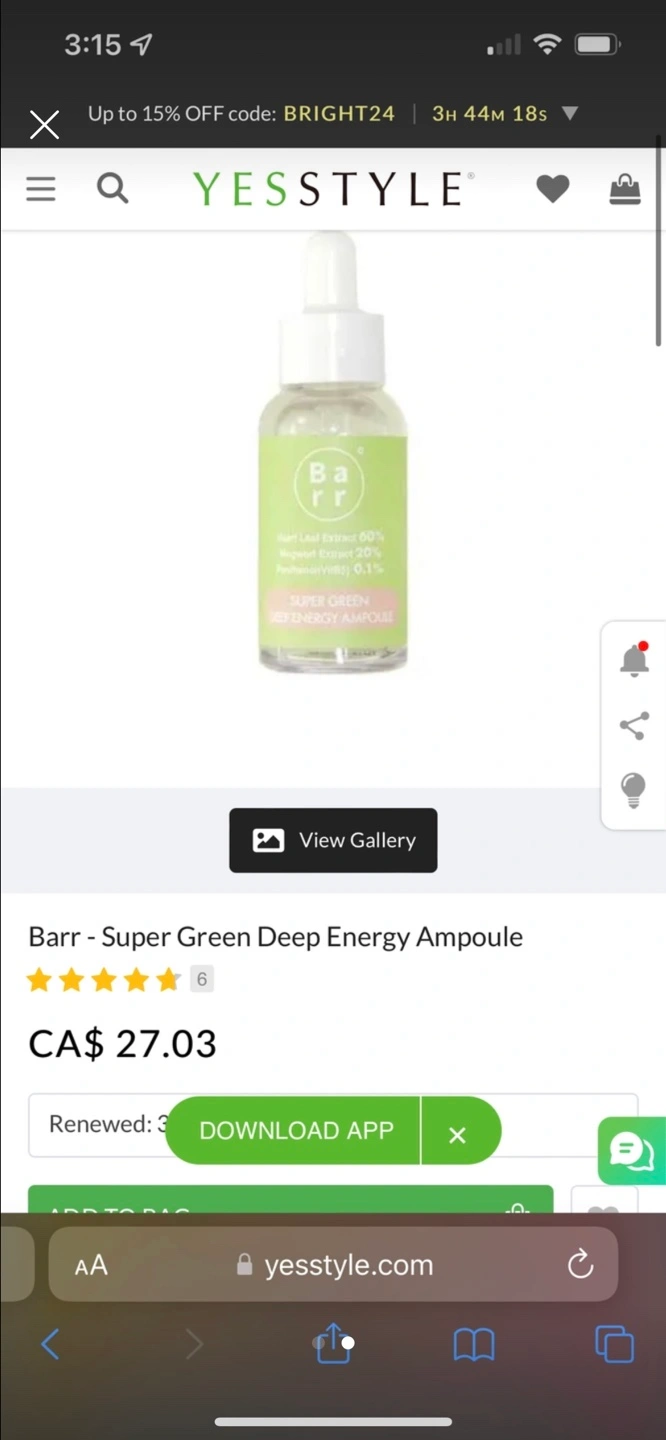
Task: Open the site search icon
Action: [x=112, y=188]
